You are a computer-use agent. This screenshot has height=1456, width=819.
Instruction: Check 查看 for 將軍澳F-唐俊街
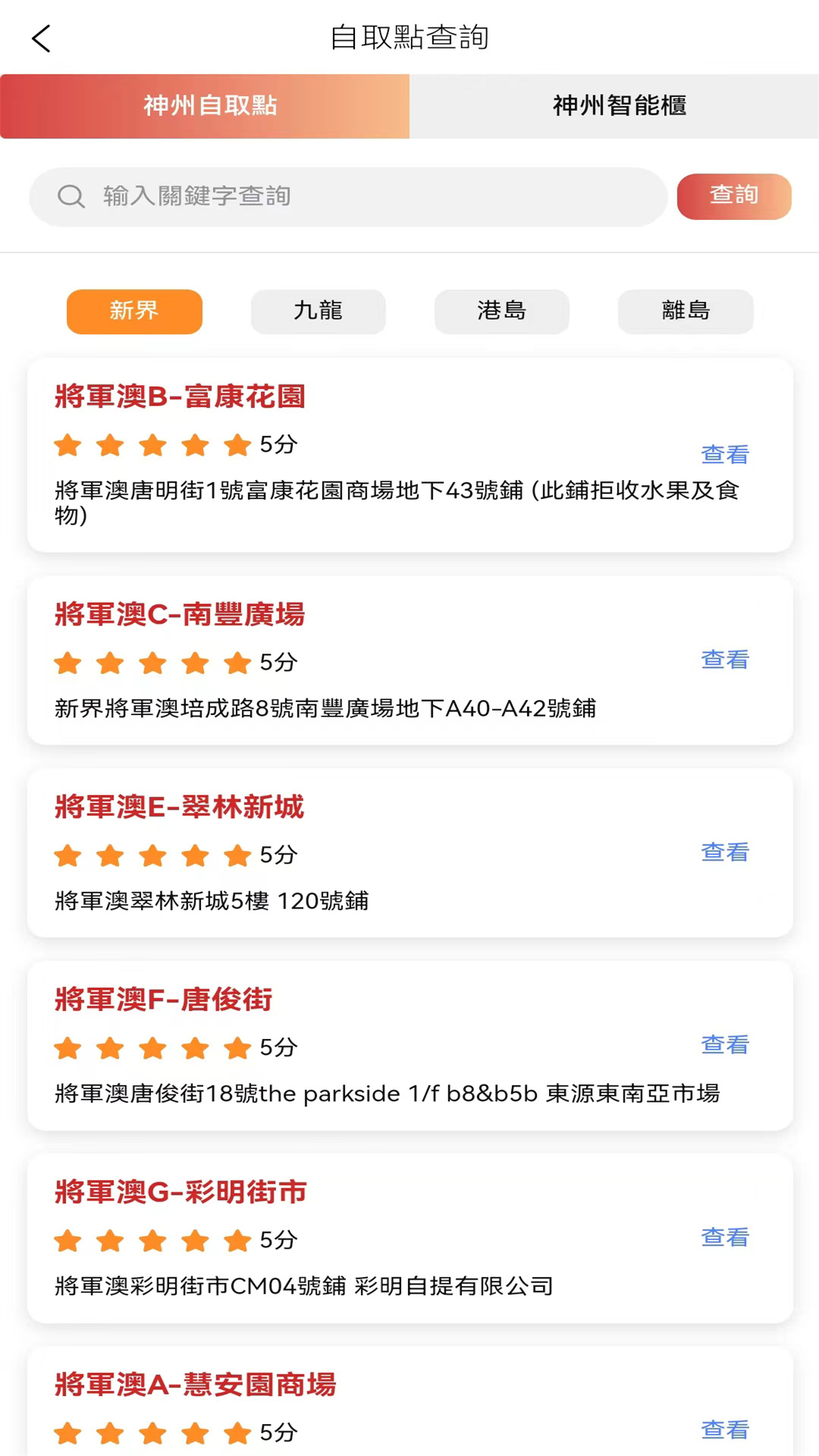724,1045
